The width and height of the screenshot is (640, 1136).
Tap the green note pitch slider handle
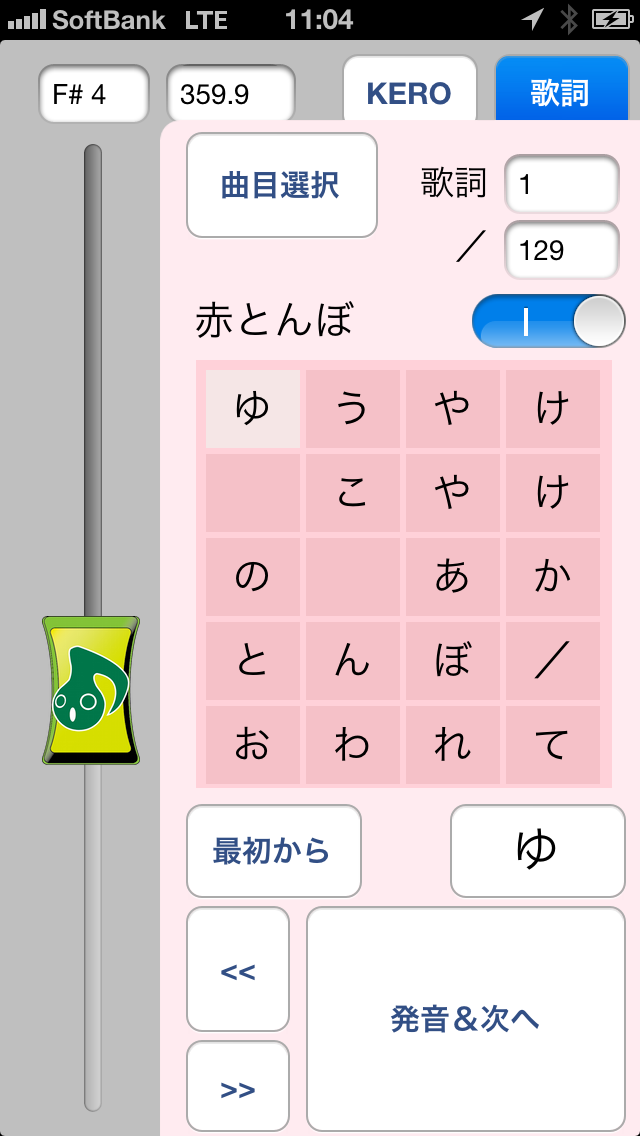[91, 691]
